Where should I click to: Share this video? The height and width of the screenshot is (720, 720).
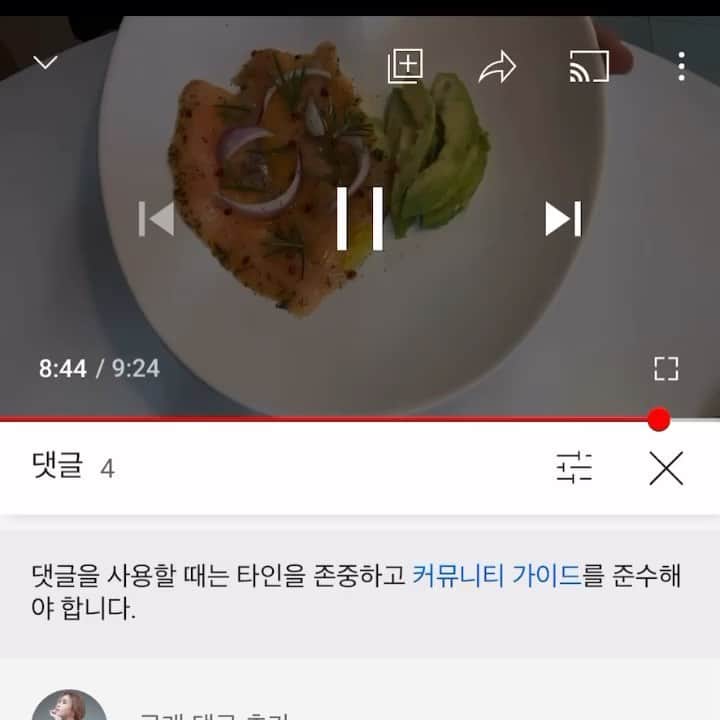click(497, 68)
